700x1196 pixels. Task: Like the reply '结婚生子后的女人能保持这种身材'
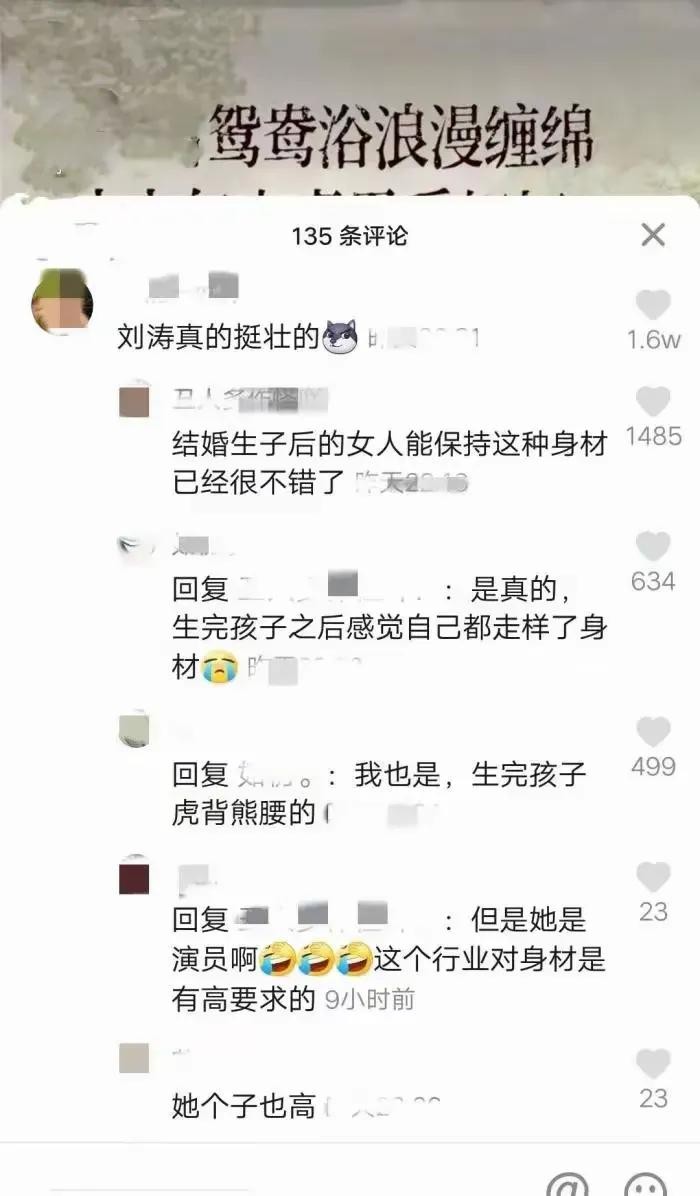click(x=653, y=401)
